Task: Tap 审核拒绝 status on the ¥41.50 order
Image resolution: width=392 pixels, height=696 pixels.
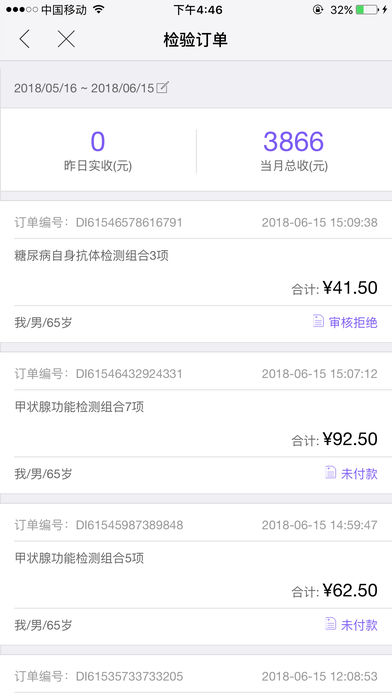Action: click(x=345, y=322)
